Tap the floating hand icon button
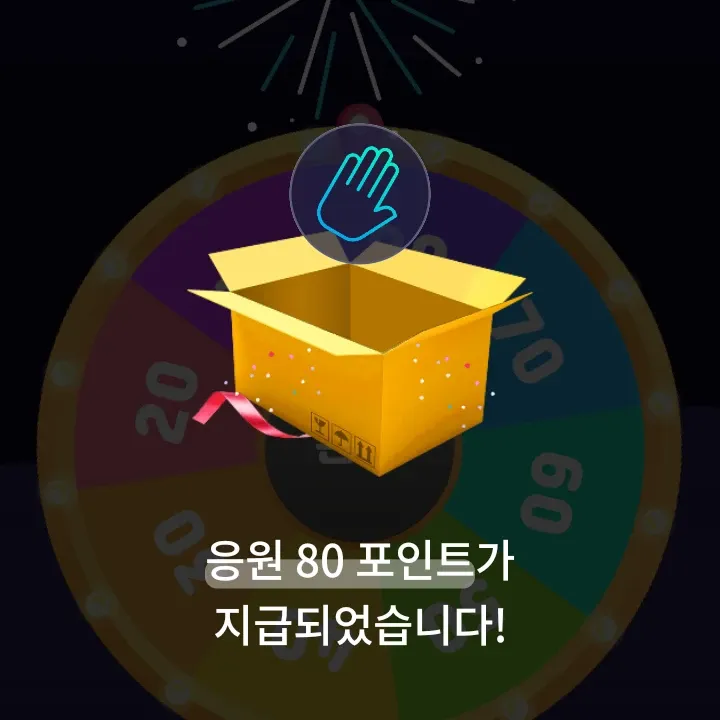Viewport: 720px width, 720px height. pyautogui.click(x=360, y=192)
